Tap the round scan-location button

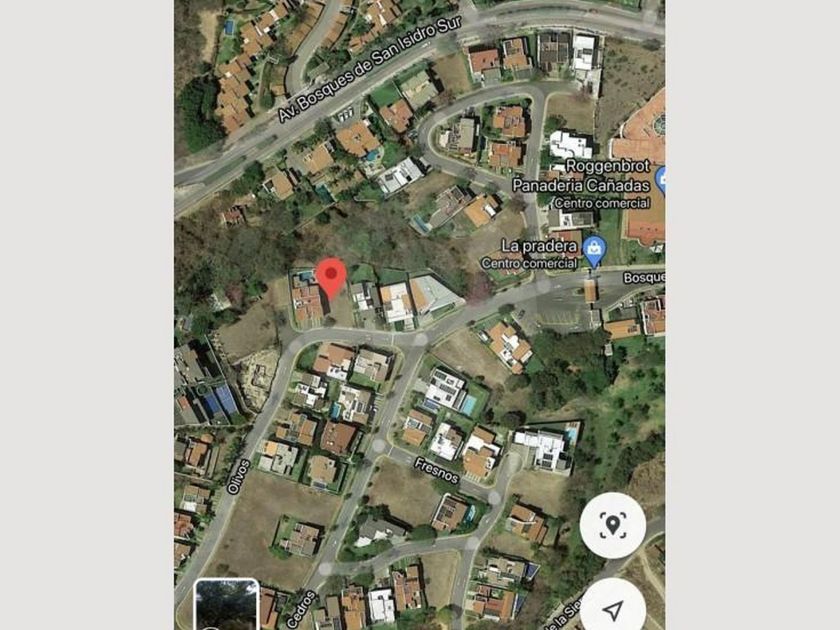(612, 525)
